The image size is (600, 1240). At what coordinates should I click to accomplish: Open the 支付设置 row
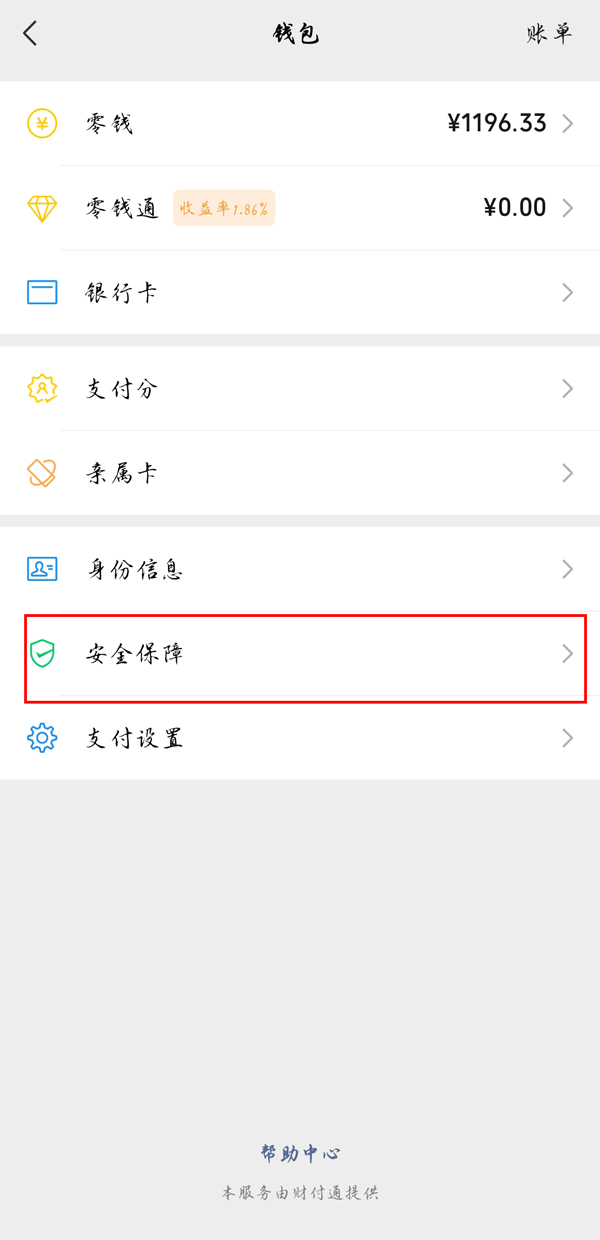[300, 738]
